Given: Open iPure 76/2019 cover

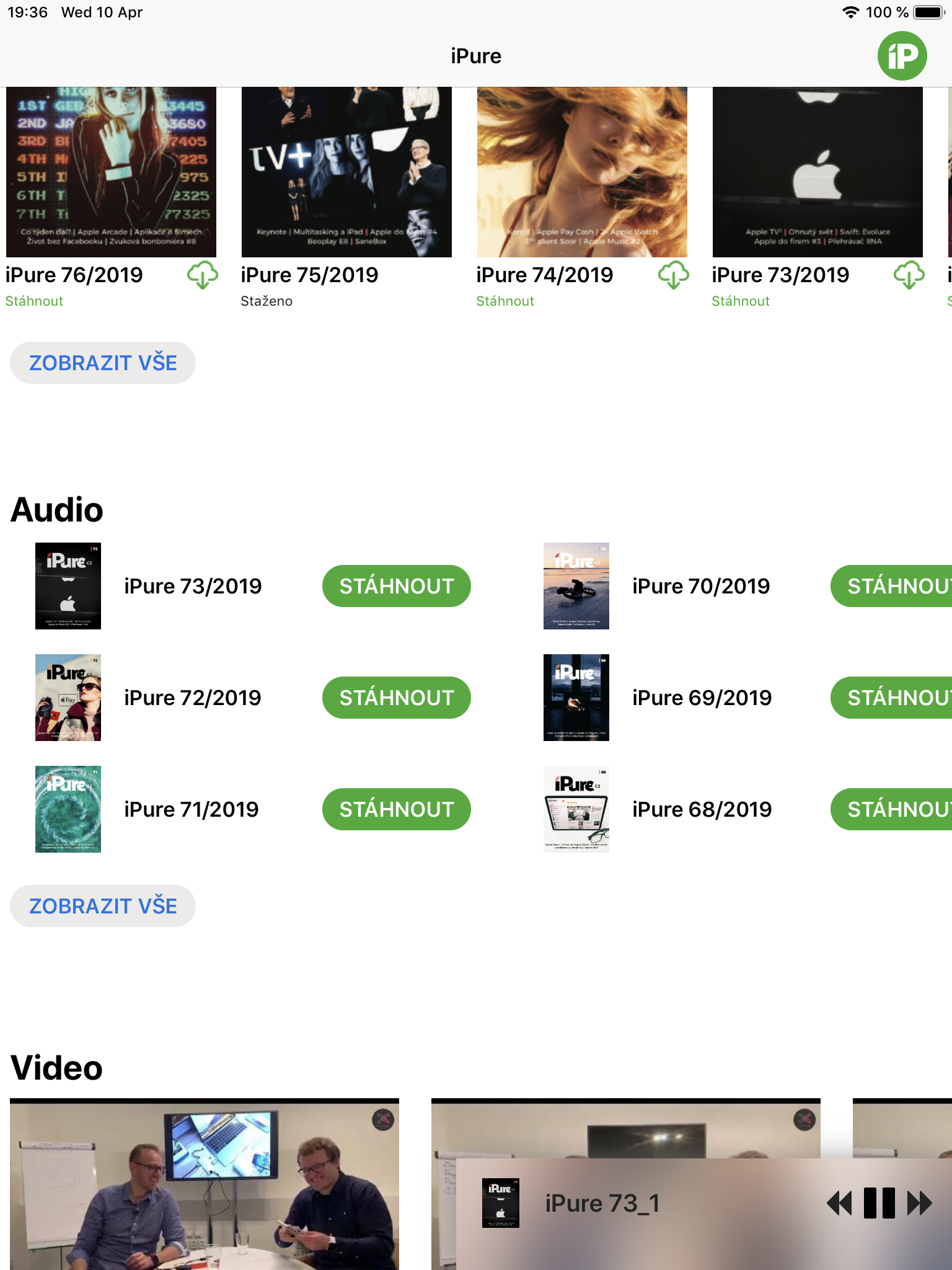Looking at the screenshot, I should tap(112, 174).
